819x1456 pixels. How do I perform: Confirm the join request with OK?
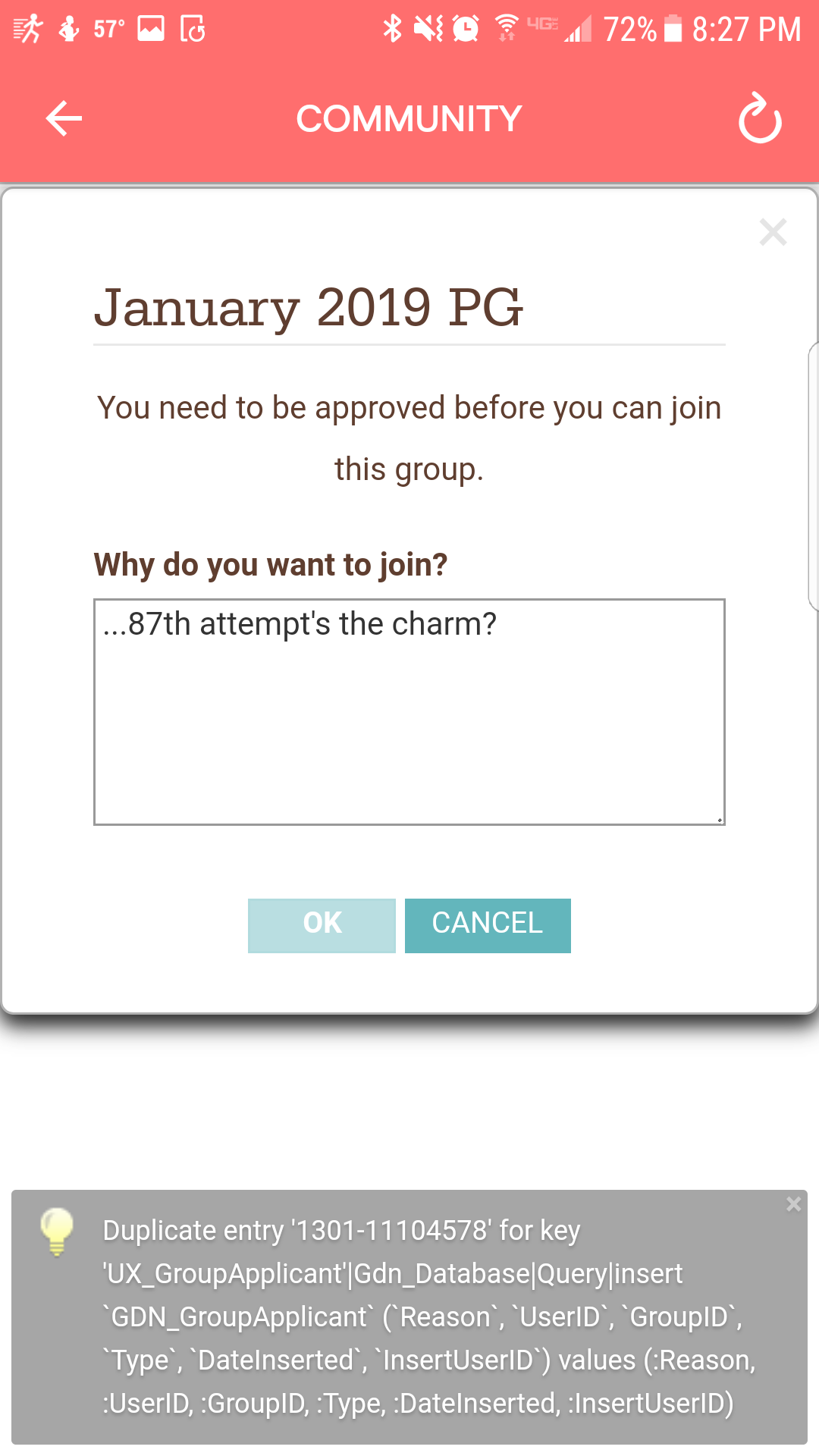pos(322,925)
